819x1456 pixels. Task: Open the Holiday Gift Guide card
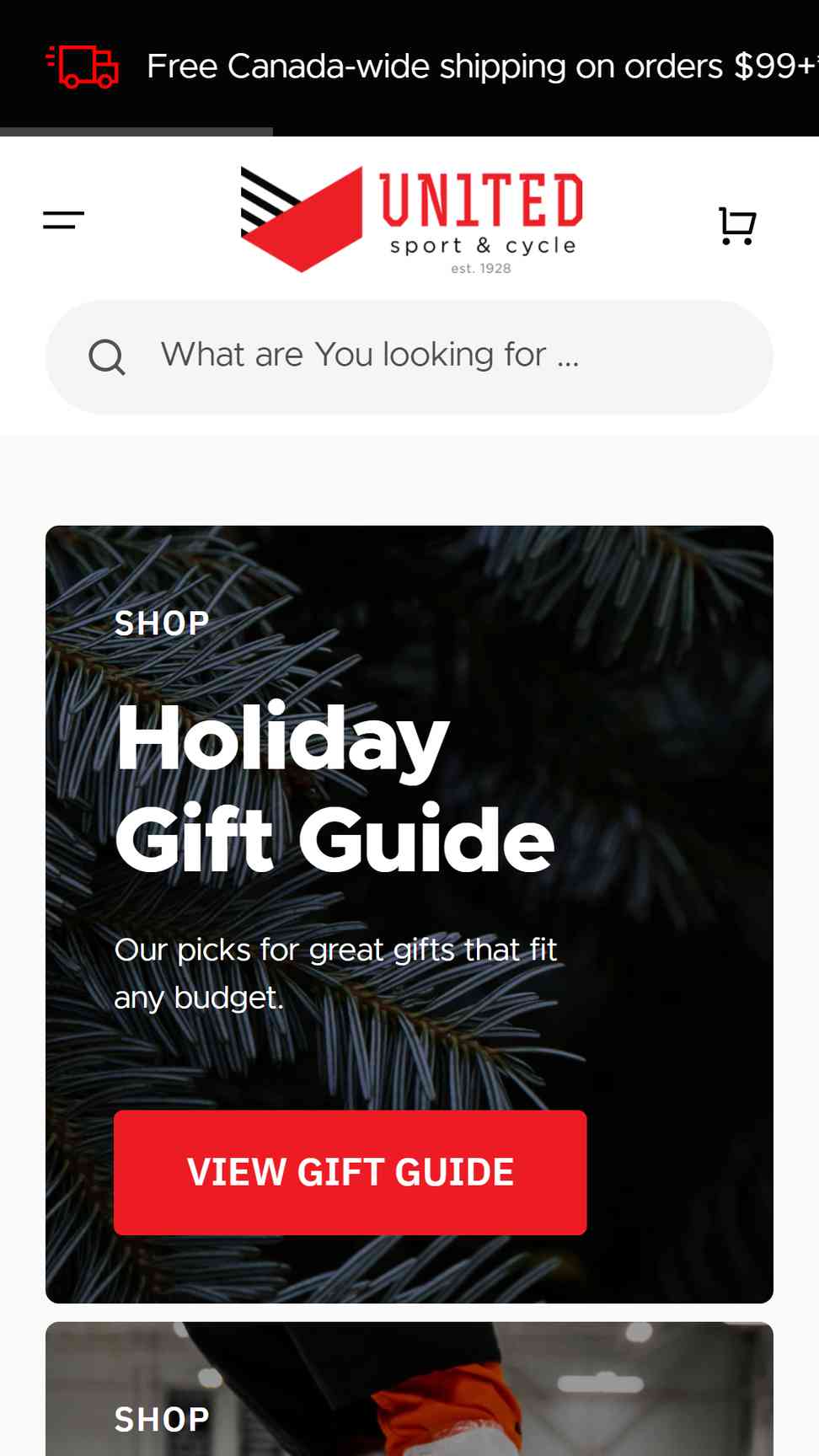(409, 914)
